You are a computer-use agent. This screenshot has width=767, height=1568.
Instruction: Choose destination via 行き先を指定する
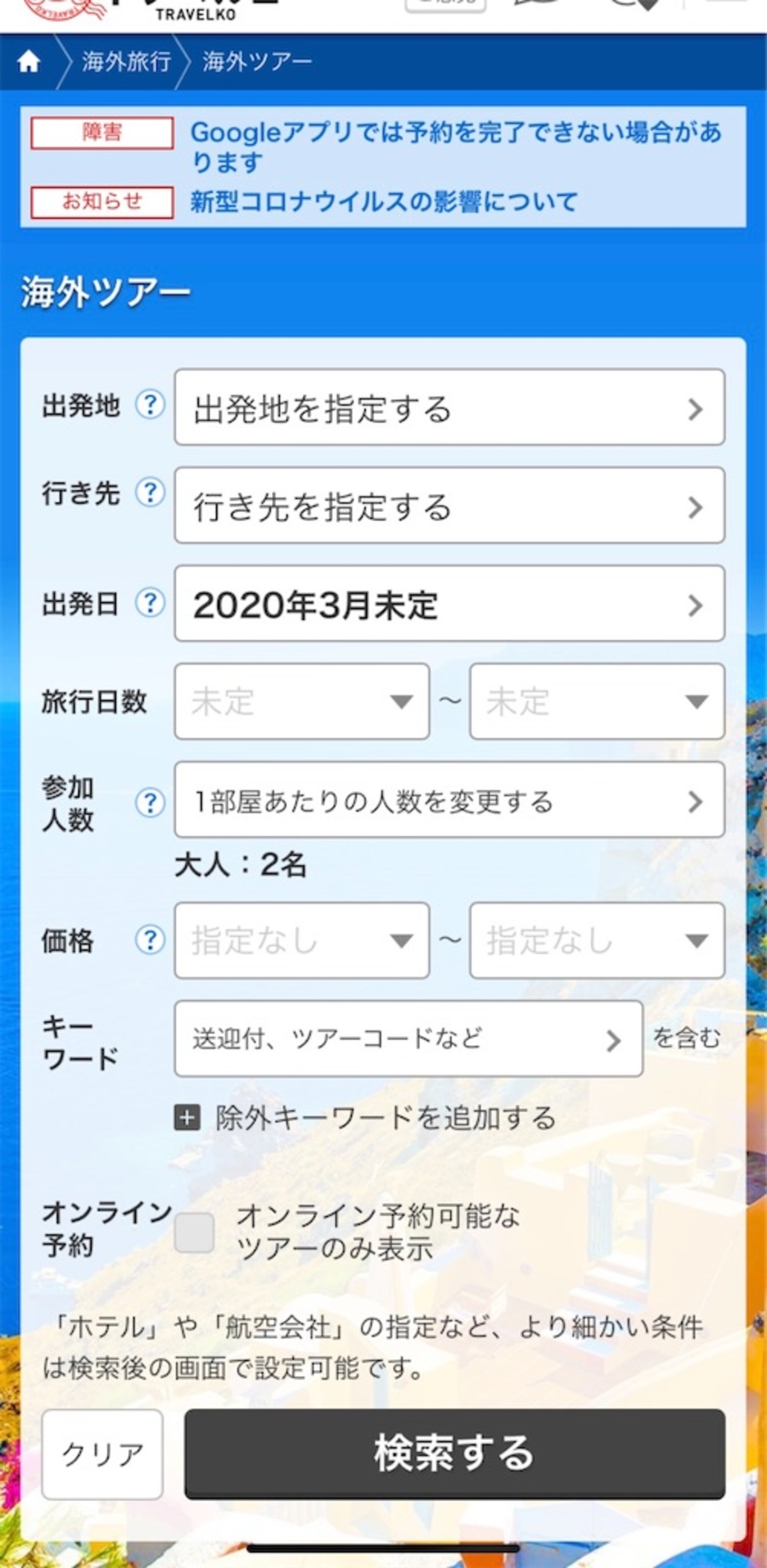pyautogui.click(x=449, y=505)
